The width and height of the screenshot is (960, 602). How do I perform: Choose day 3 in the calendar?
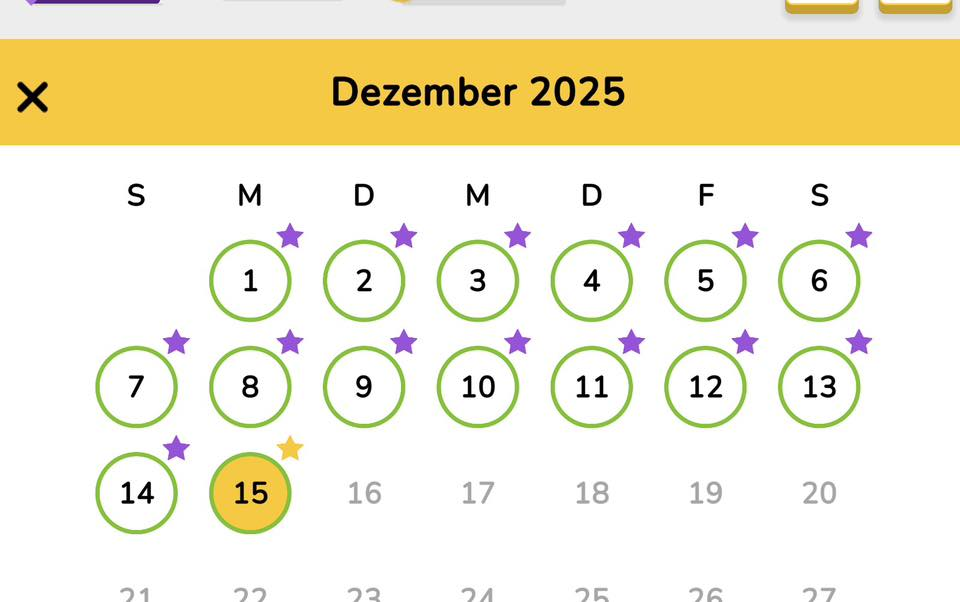click(x=478, y=281)
